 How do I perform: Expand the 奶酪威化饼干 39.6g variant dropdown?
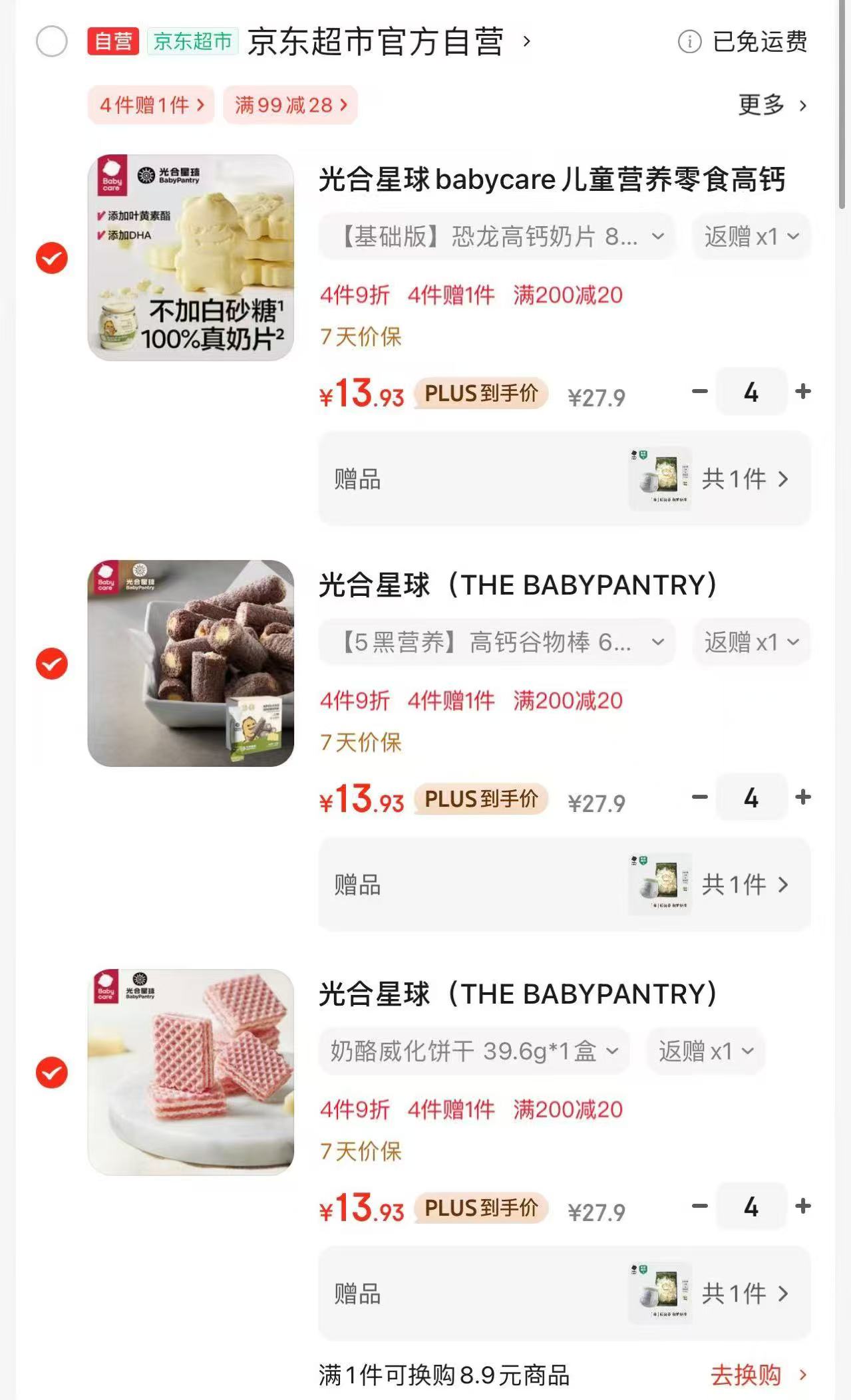(x=474, y=1051)
